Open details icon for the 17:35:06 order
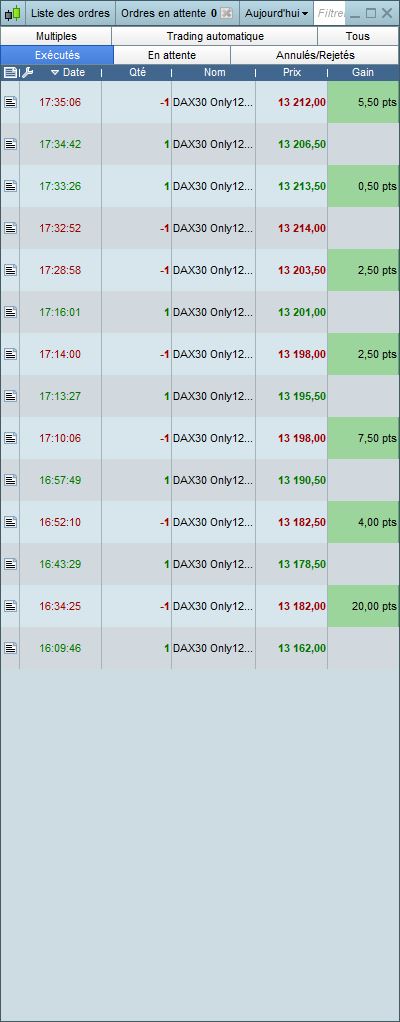This screenshot has height=1022, width=400. 10,102
